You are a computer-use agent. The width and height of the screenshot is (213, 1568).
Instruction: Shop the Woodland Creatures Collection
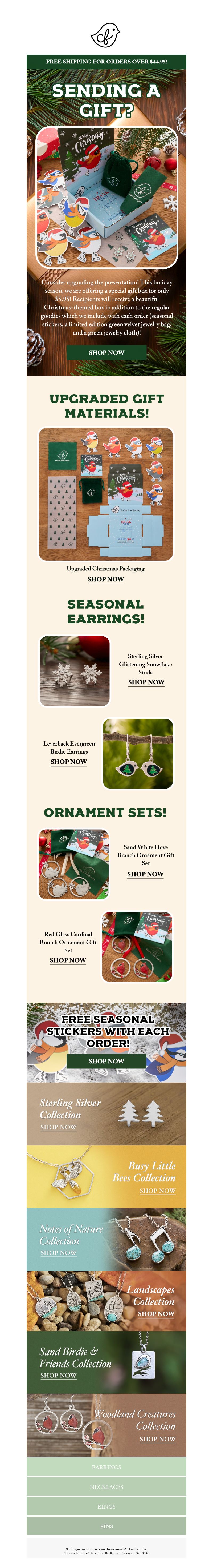pyautogui.click(x=157, y=1439)
